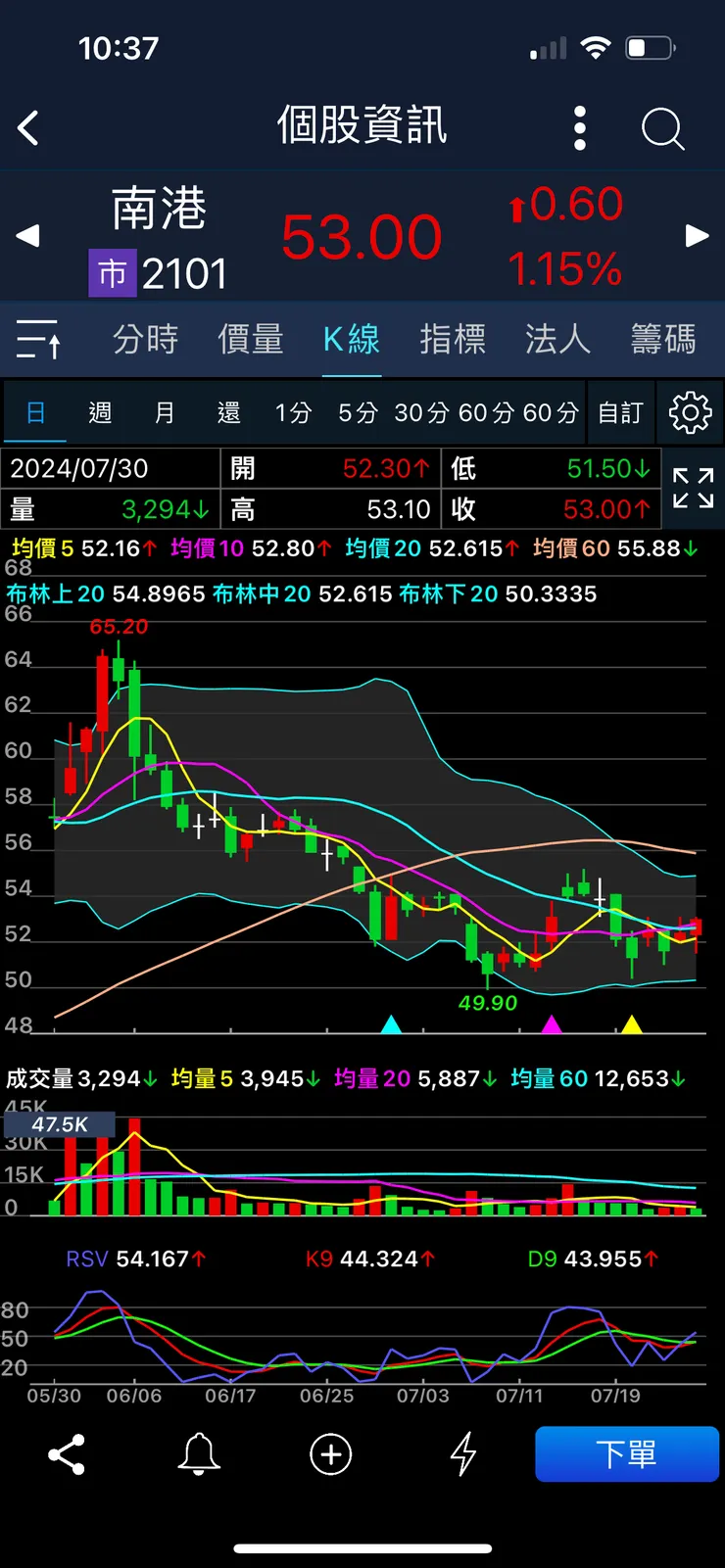Set a price alert with the bell
The width and height of the screenshot is (725, 1568).
199,1454
